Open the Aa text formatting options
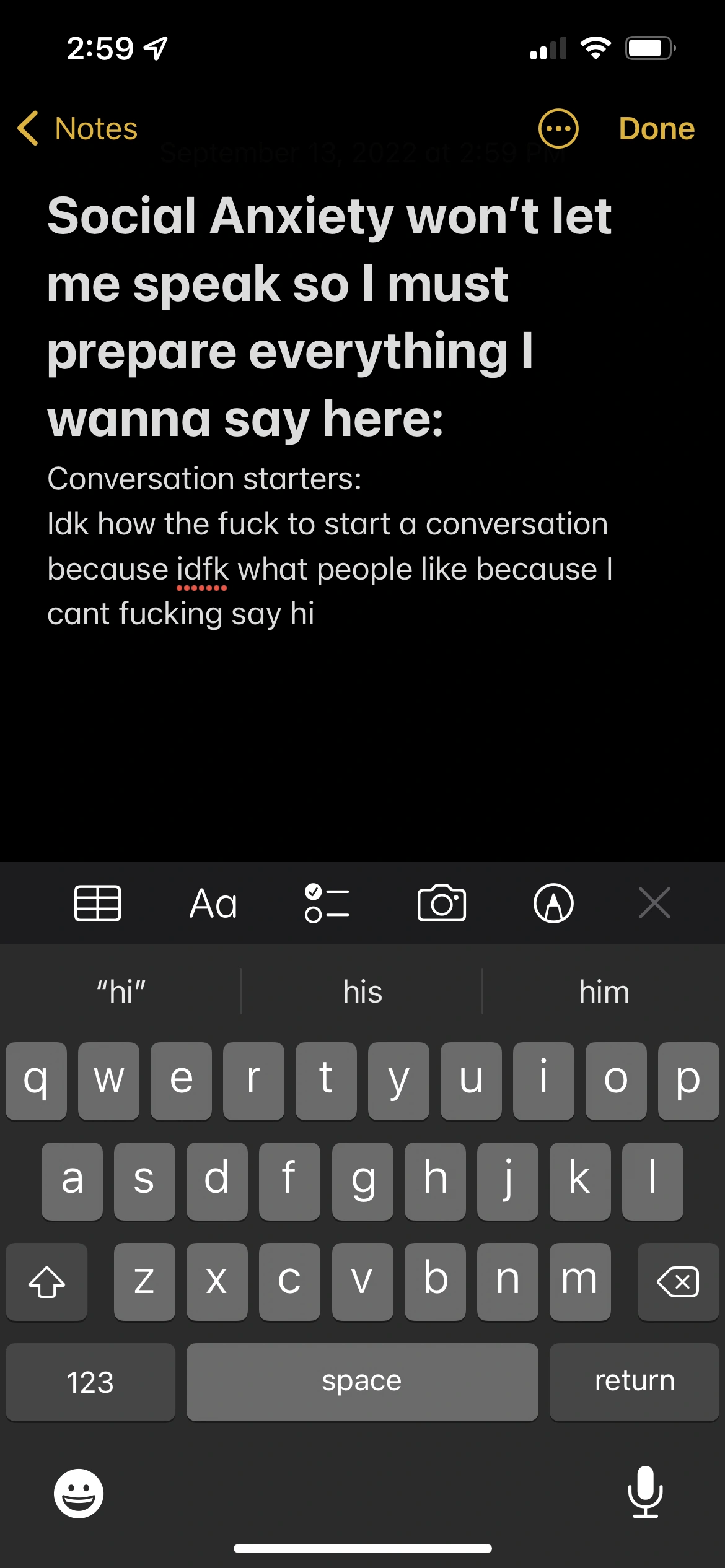The image size is (725, 1568). click(x=213, y=904)
